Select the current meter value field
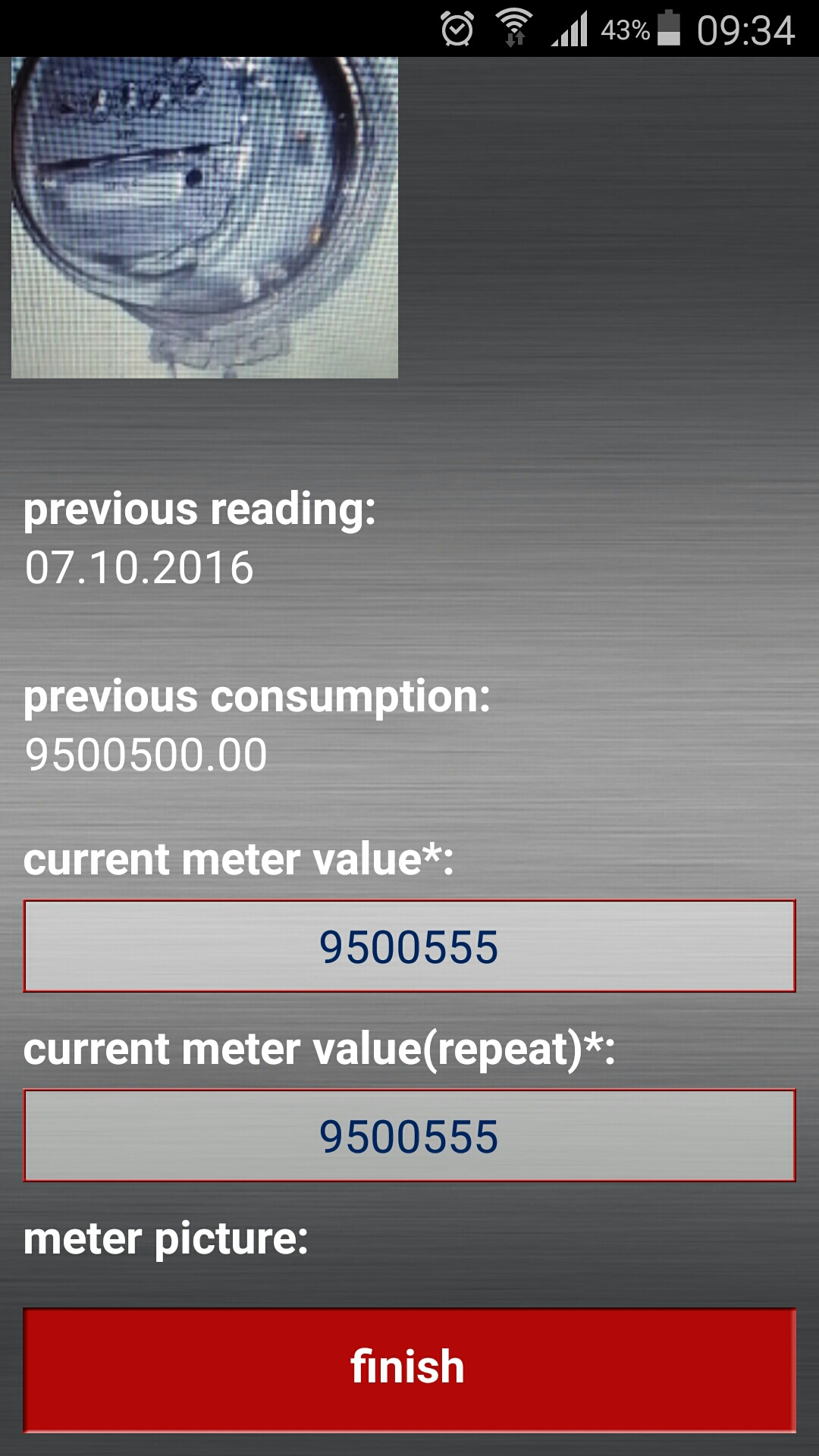Viewport: 819px width, 1456px height. [409, 945]
